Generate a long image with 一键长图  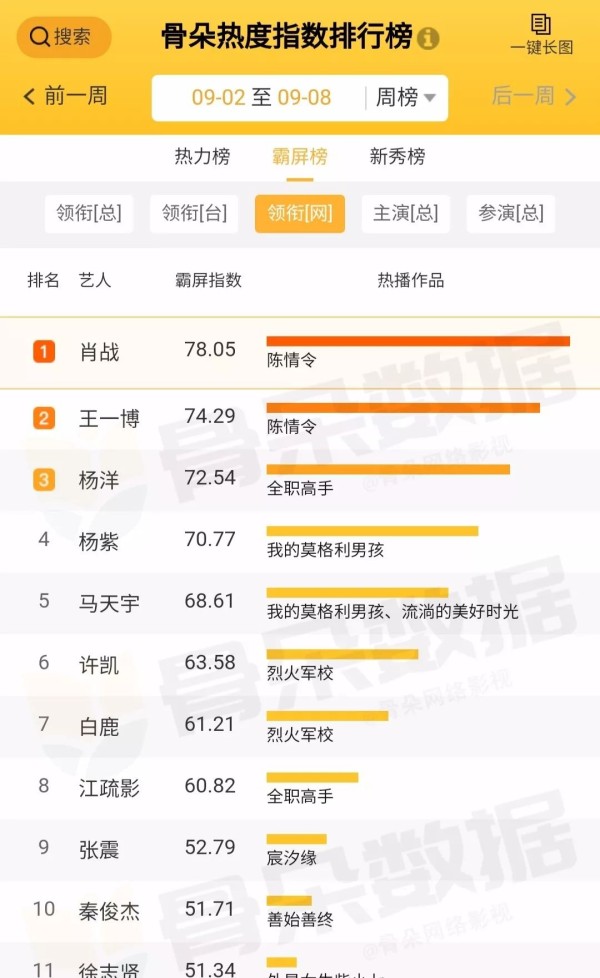coord(541,35)
